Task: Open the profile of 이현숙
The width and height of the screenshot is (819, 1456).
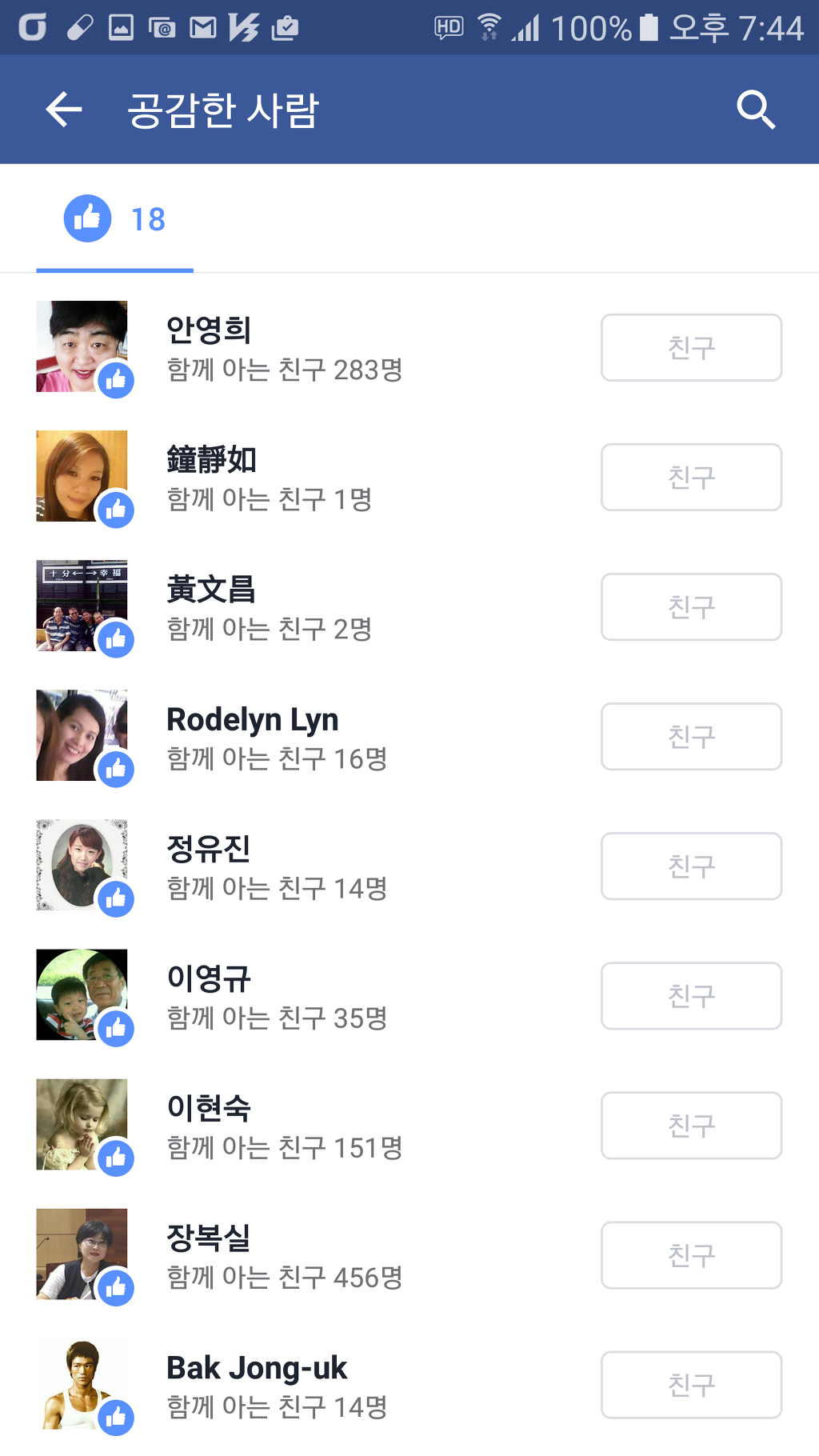Action: coord(209,1108)
